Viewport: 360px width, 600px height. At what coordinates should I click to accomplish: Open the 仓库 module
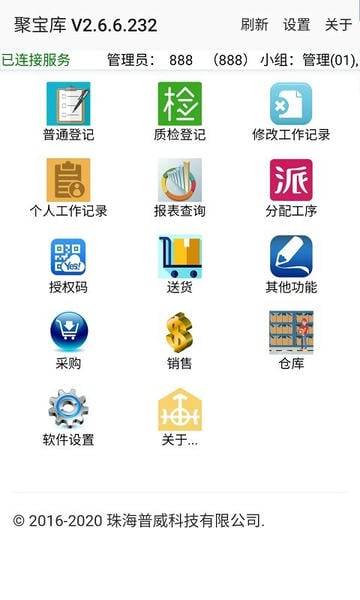[291, 341]
